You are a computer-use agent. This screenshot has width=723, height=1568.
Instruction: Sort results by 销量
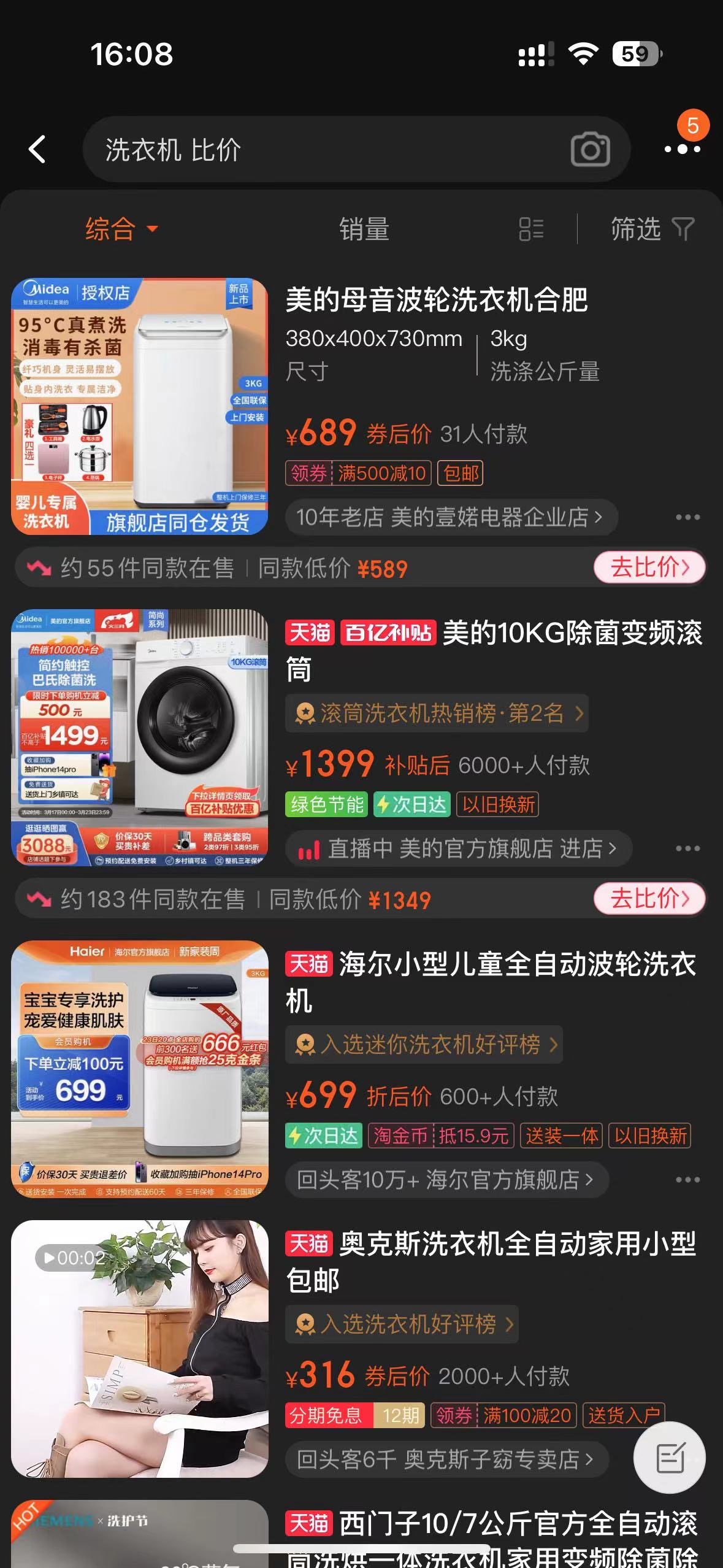[x=364, y=229]
